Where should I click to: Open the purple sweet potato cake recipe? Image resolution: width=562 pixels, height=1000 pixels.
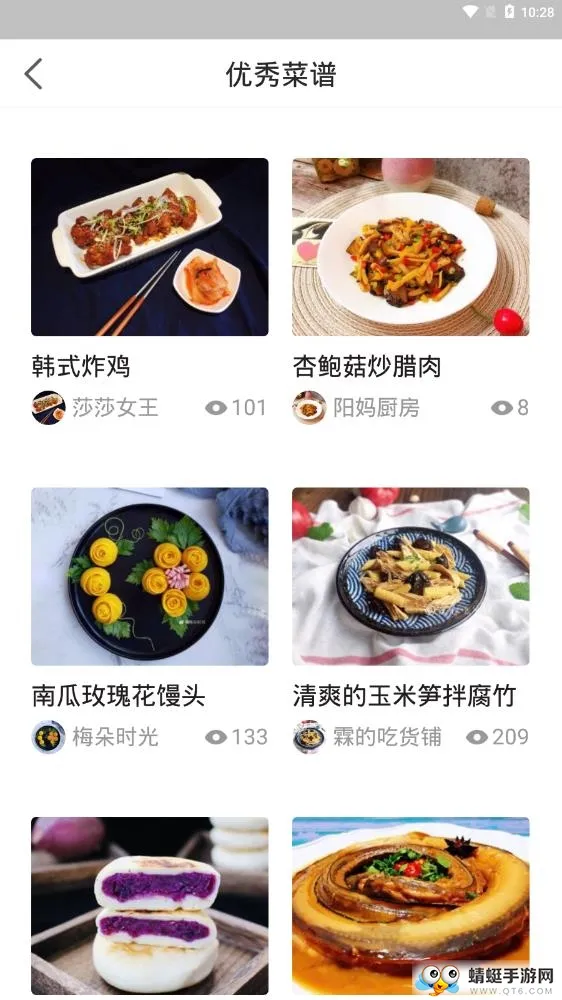click(x=149, y=906)
